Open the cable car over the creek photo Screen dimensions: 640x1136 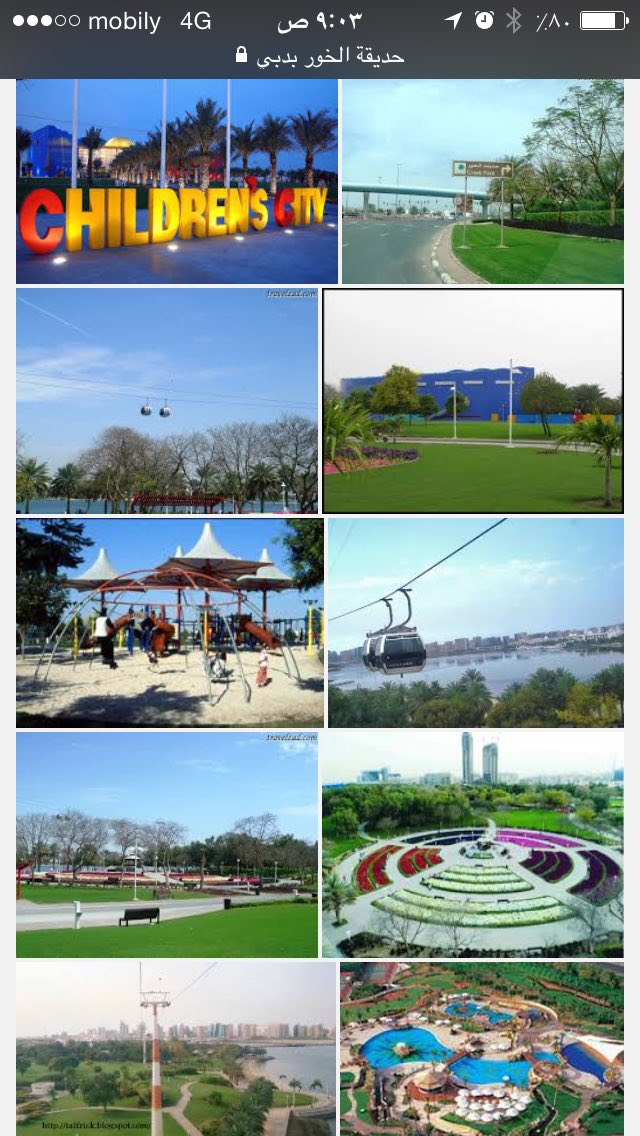click(476, 622)
